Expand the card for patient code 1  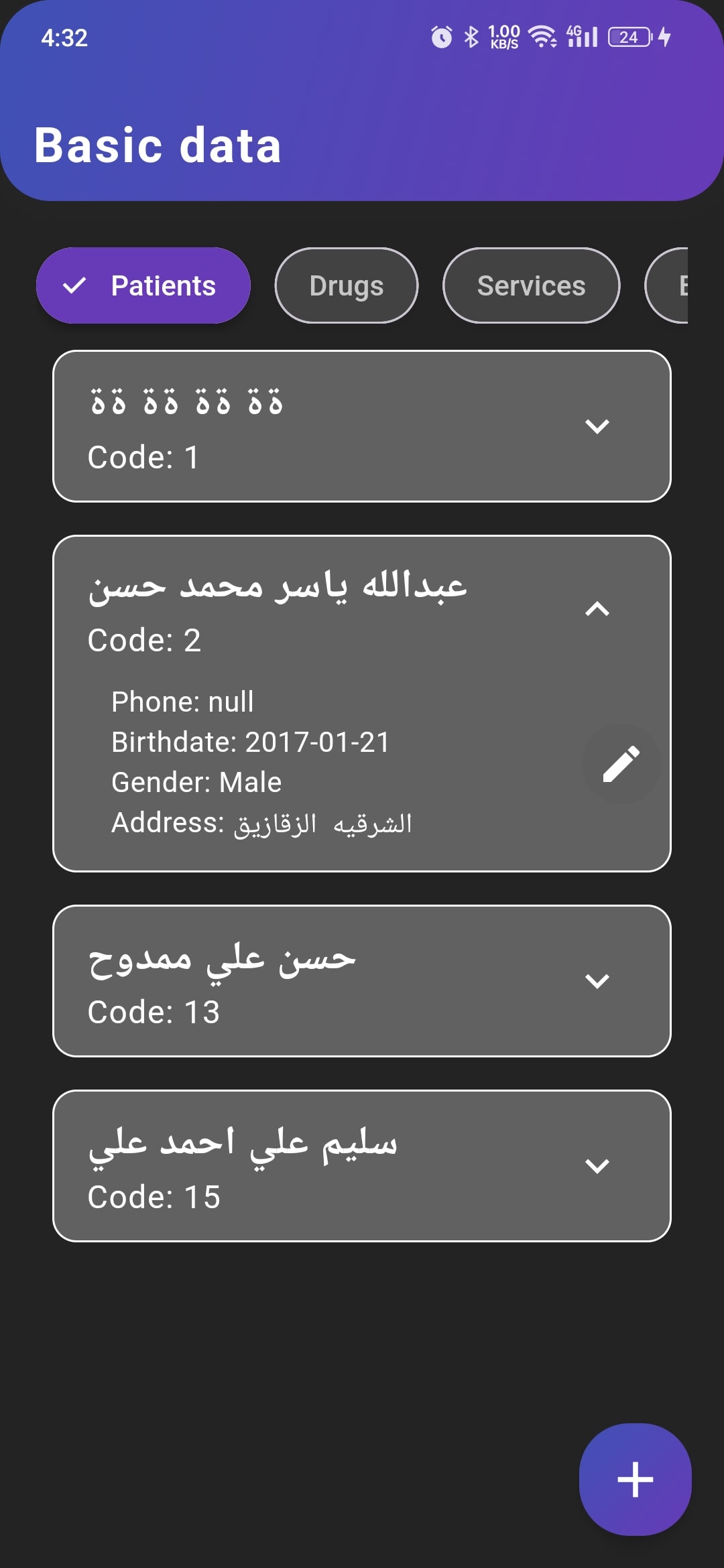tap(599, 426)
